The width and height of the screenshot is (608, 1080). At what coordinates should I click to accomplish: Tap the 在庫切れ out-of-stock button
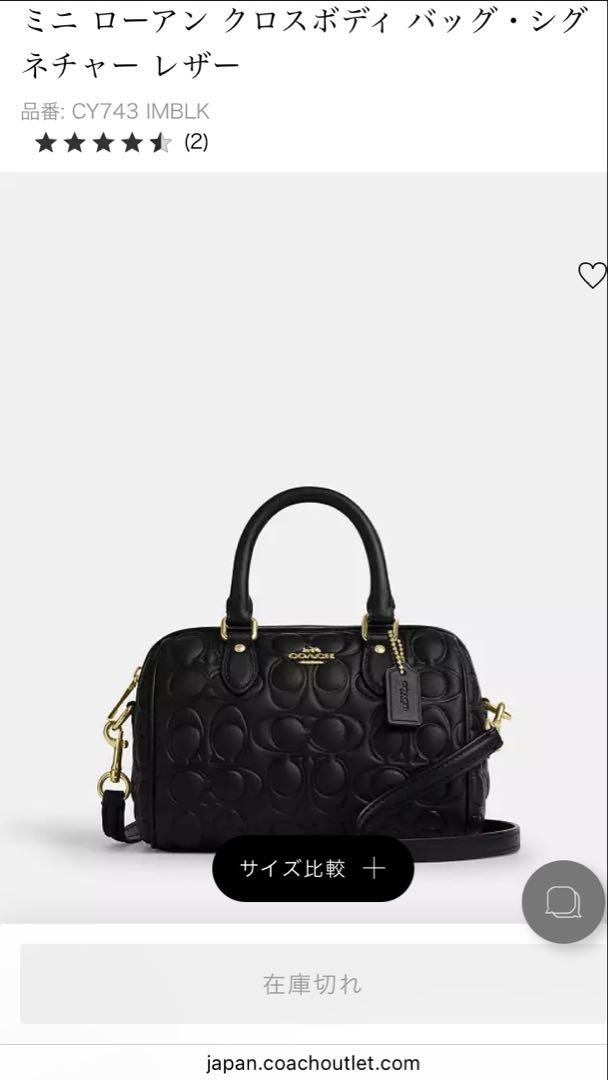(x=313, y=984)
